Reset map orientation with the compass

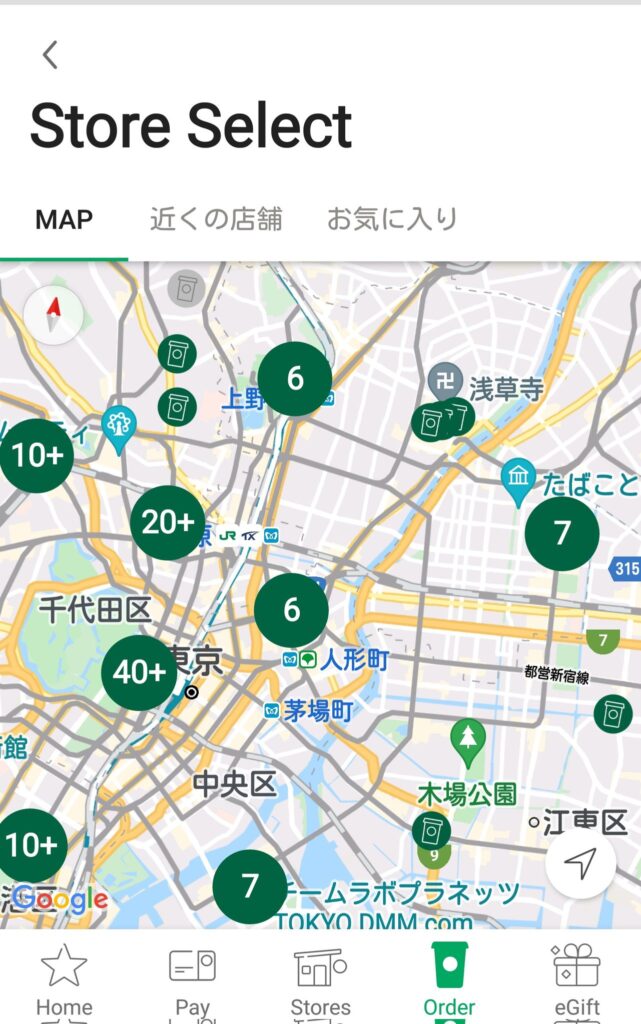[52, 314]
